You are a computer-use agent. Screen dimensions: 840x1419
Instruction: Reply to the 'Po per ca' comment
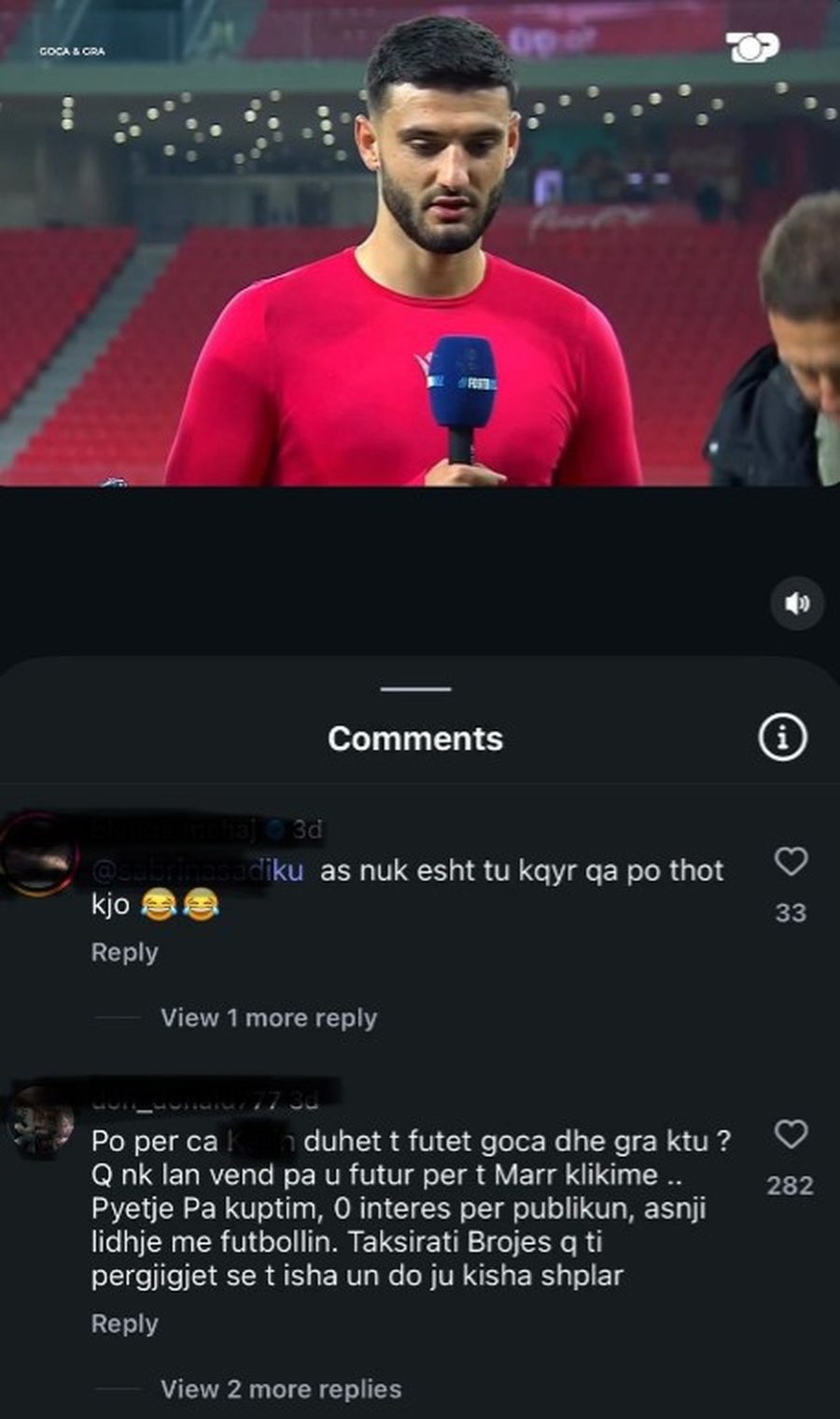coord(124,1324)
